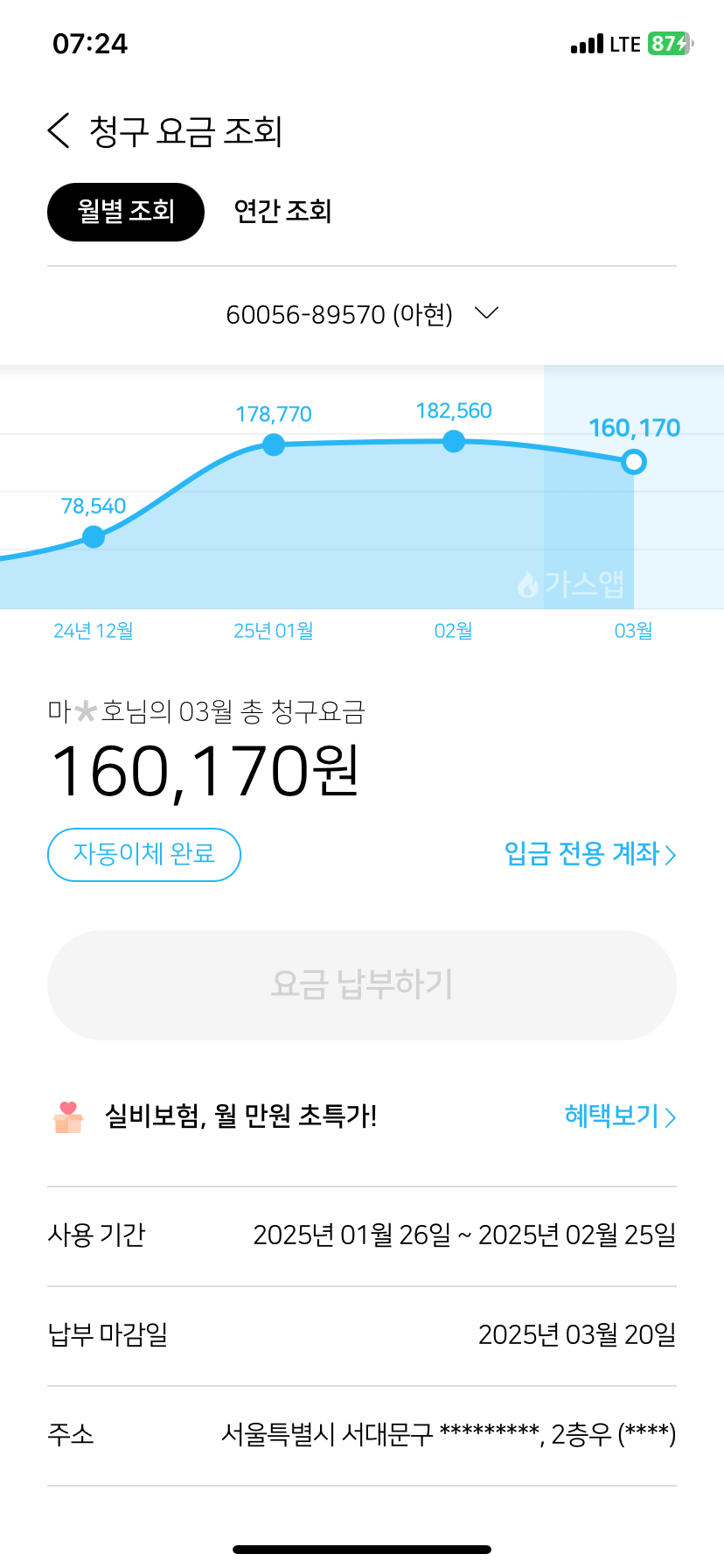Select the 02월 data point on chart

[x=453, y=441]
